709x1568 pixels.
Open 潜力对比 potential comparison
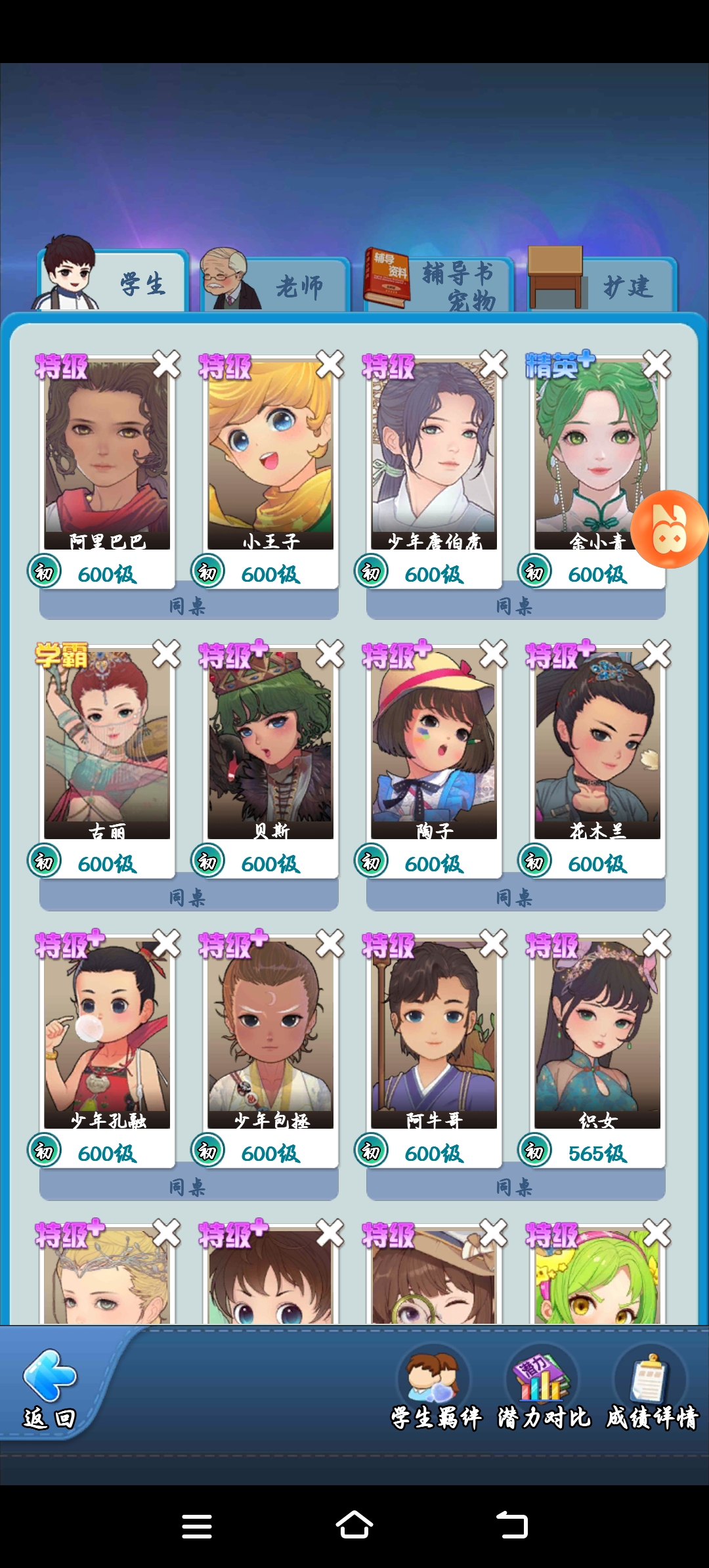[543, 1385]
